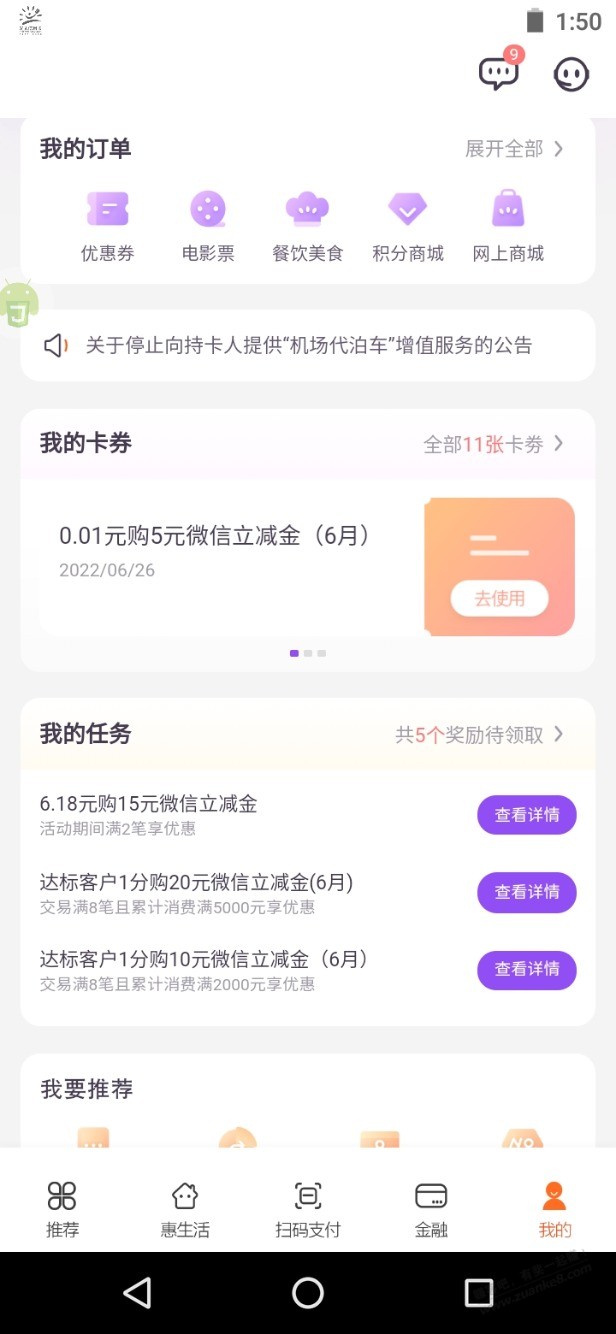Open the 扫码支付 scan-to-pay tab
The width and height of the screenshot is (616, 1334).
pyautogui.click(x=308, y=1208)
